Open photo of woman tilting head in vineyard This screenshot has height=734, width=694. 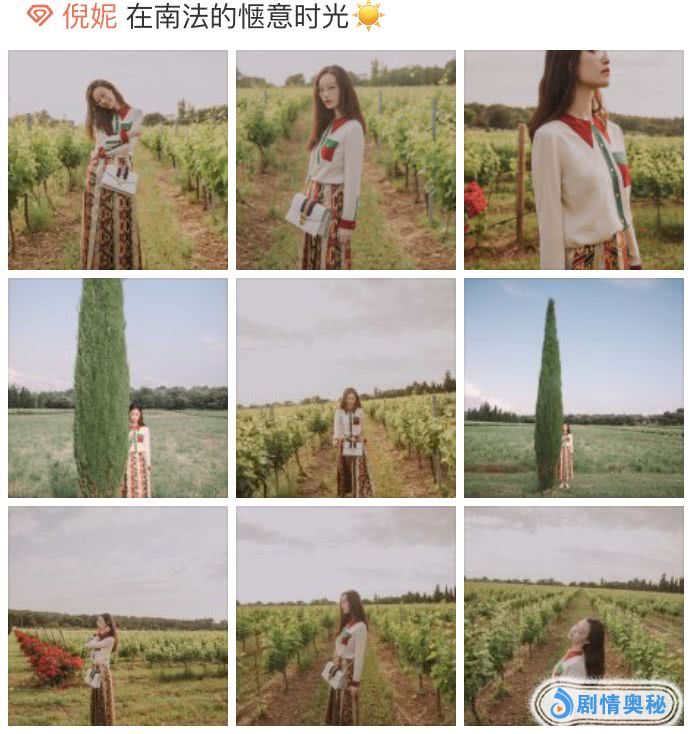pos(118,160)
